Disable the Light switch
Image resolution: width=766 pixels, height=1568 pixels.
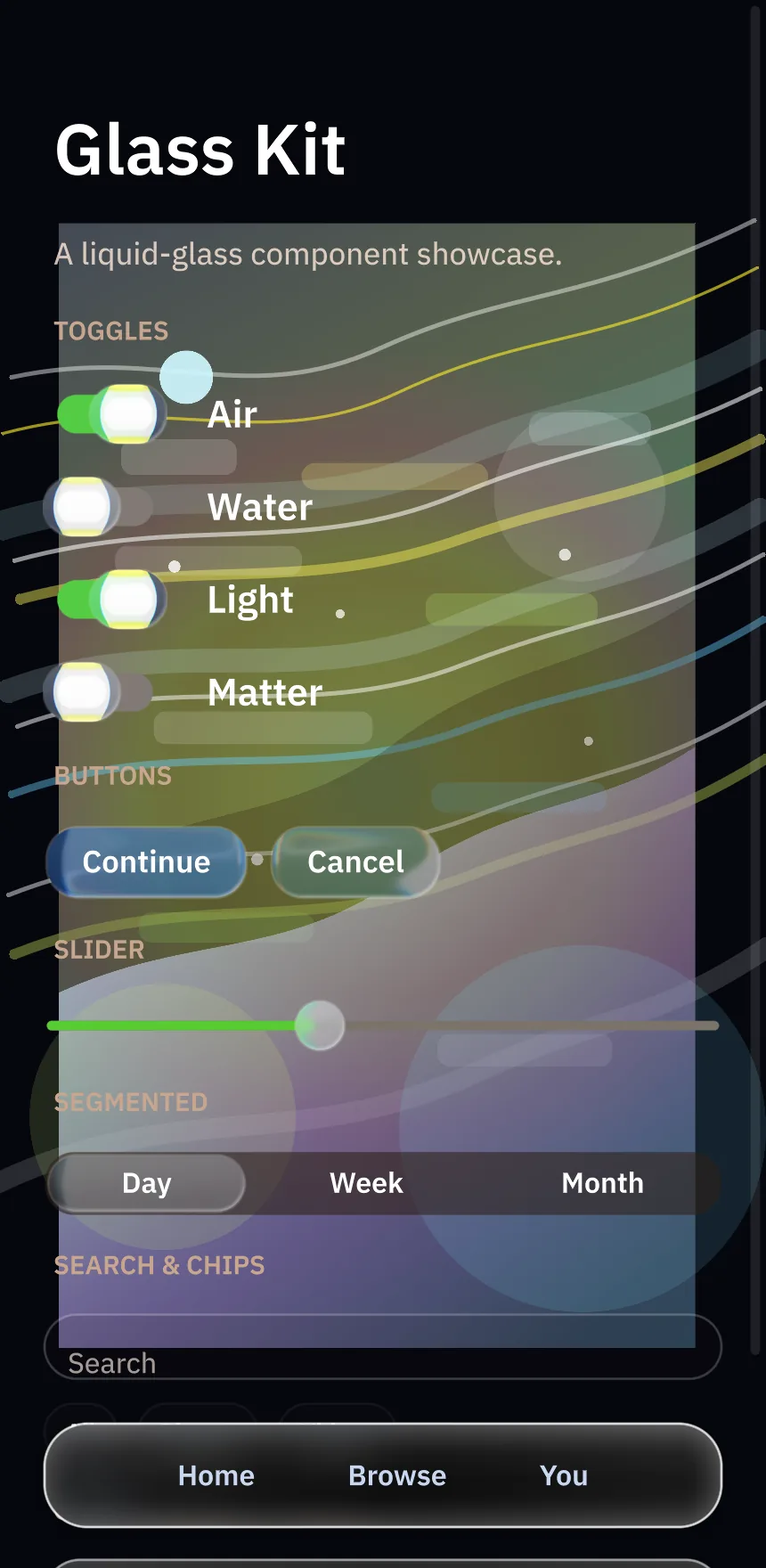coord(109,600)
